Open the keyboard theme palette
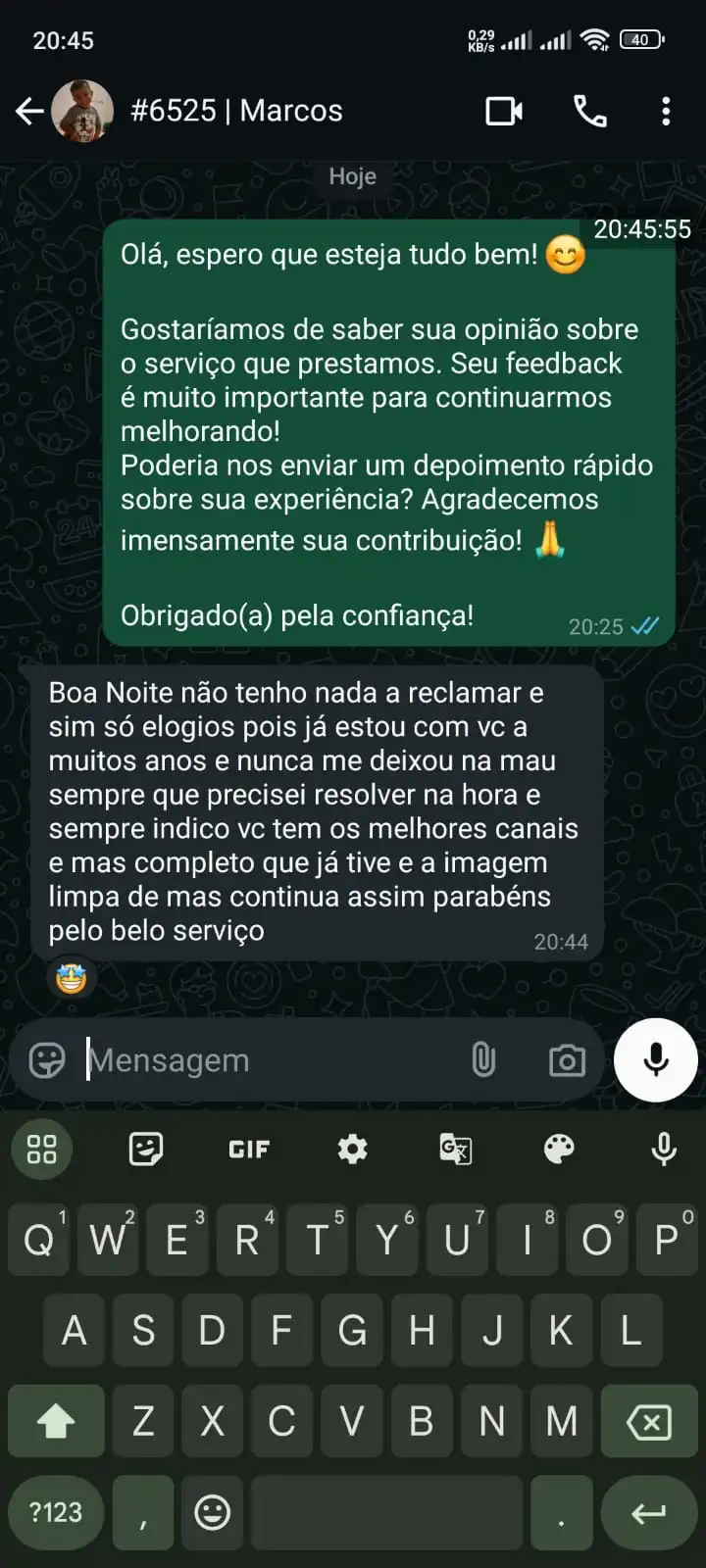 point(559,1149)
